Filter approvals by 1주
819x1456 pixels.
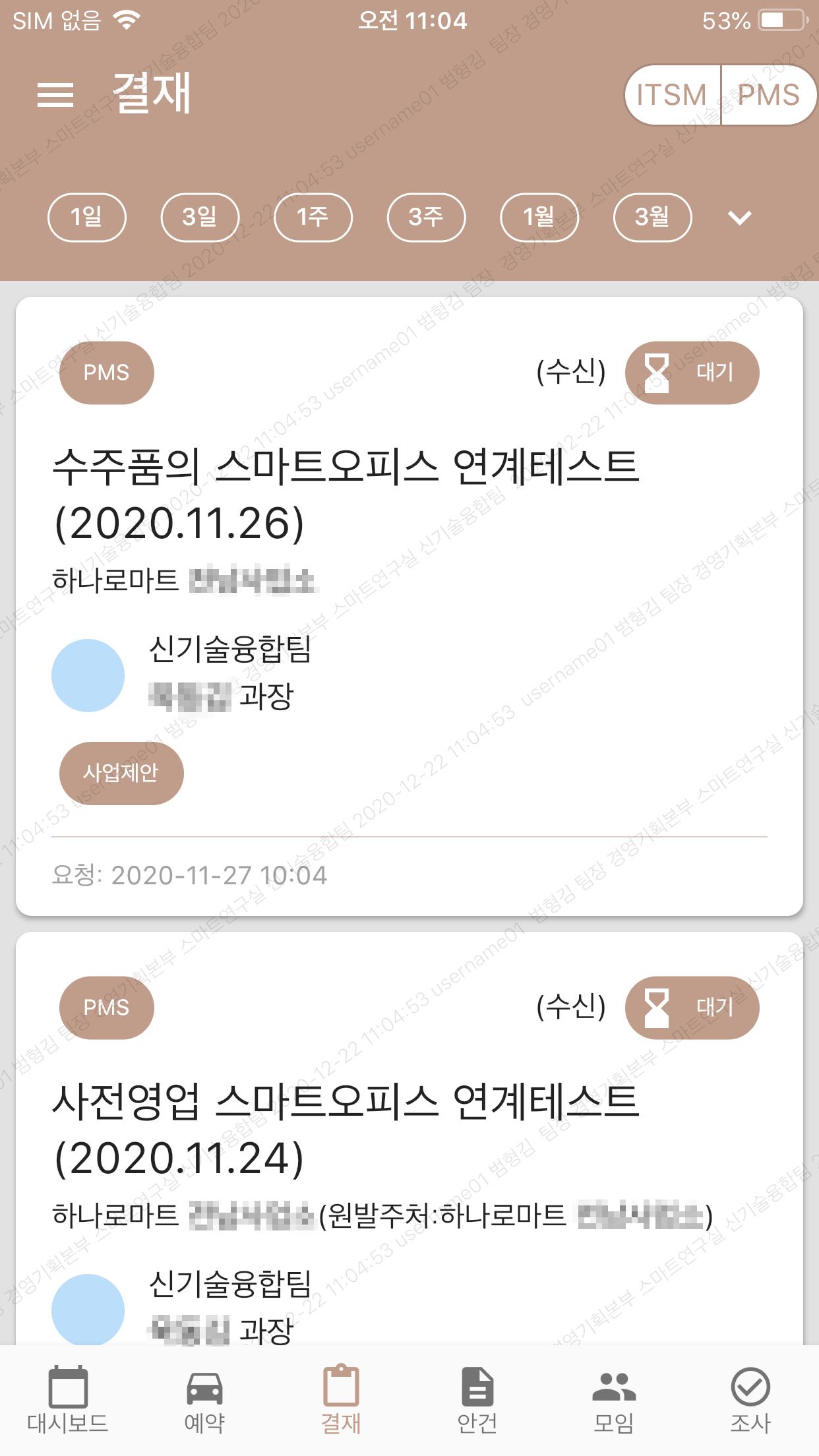coord(313,217)
